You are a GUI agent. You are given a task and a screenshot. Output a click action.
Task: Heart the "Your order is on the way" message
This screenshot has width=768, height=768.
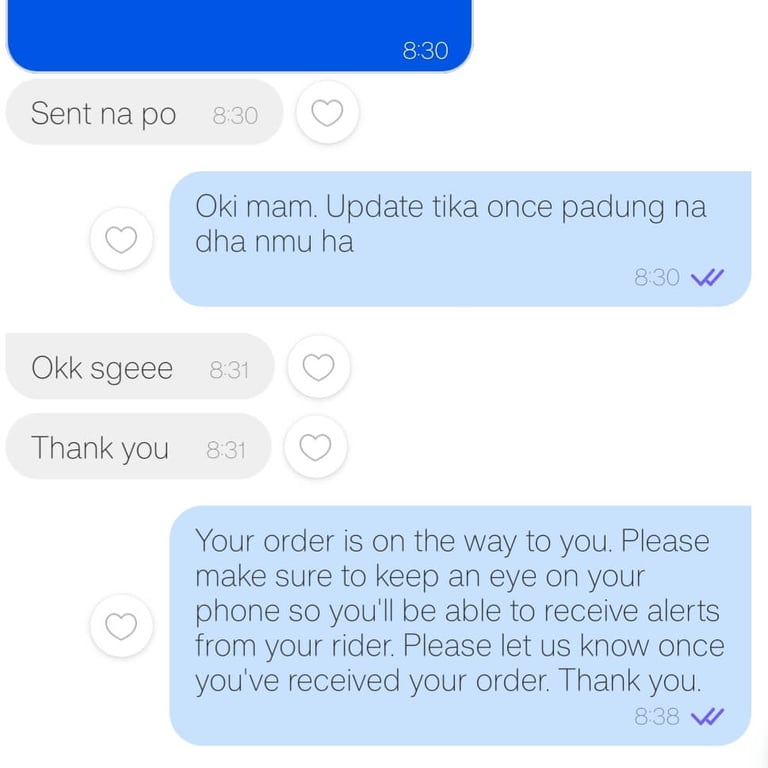pyautogui.click(x=121, y=626)
